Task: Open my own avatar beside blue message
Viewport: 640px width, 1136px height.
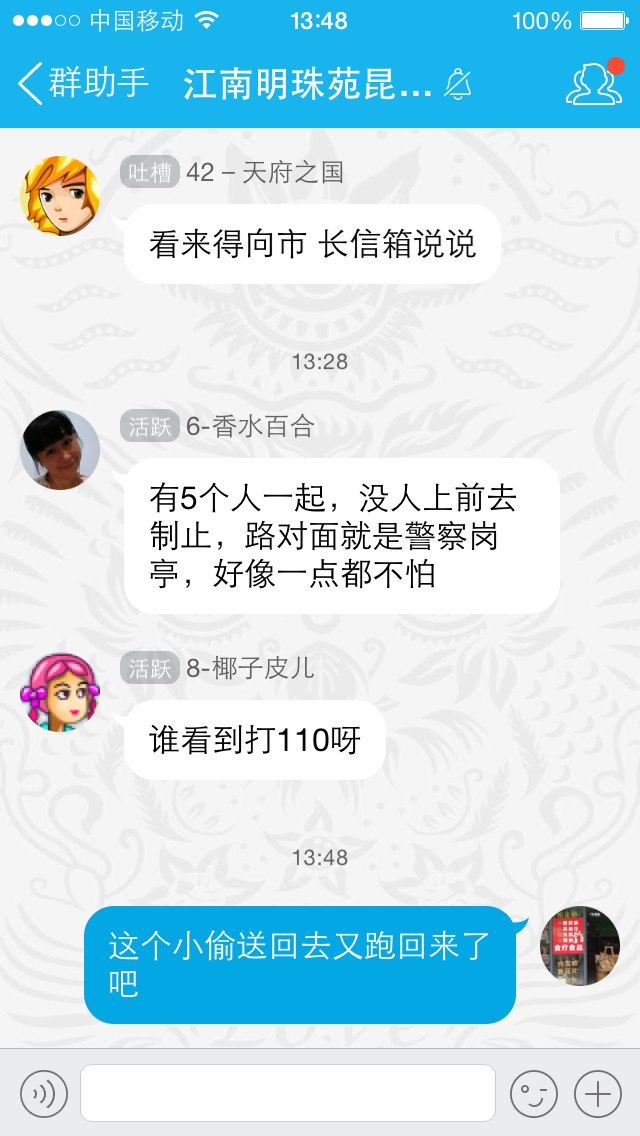Action: click(x=580, y=946)
